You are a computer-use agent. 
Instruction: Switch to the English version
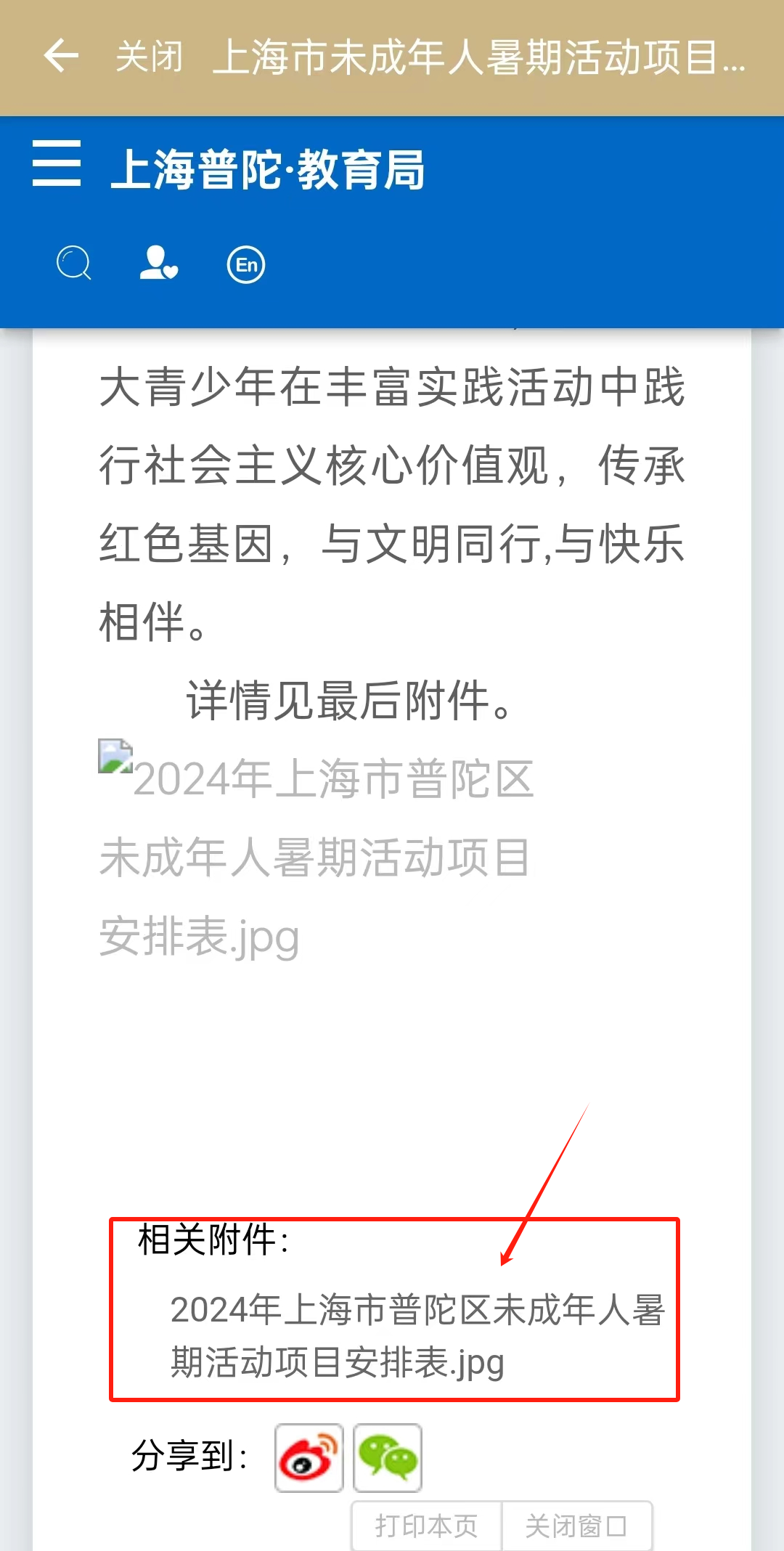(x=246, y=265)
